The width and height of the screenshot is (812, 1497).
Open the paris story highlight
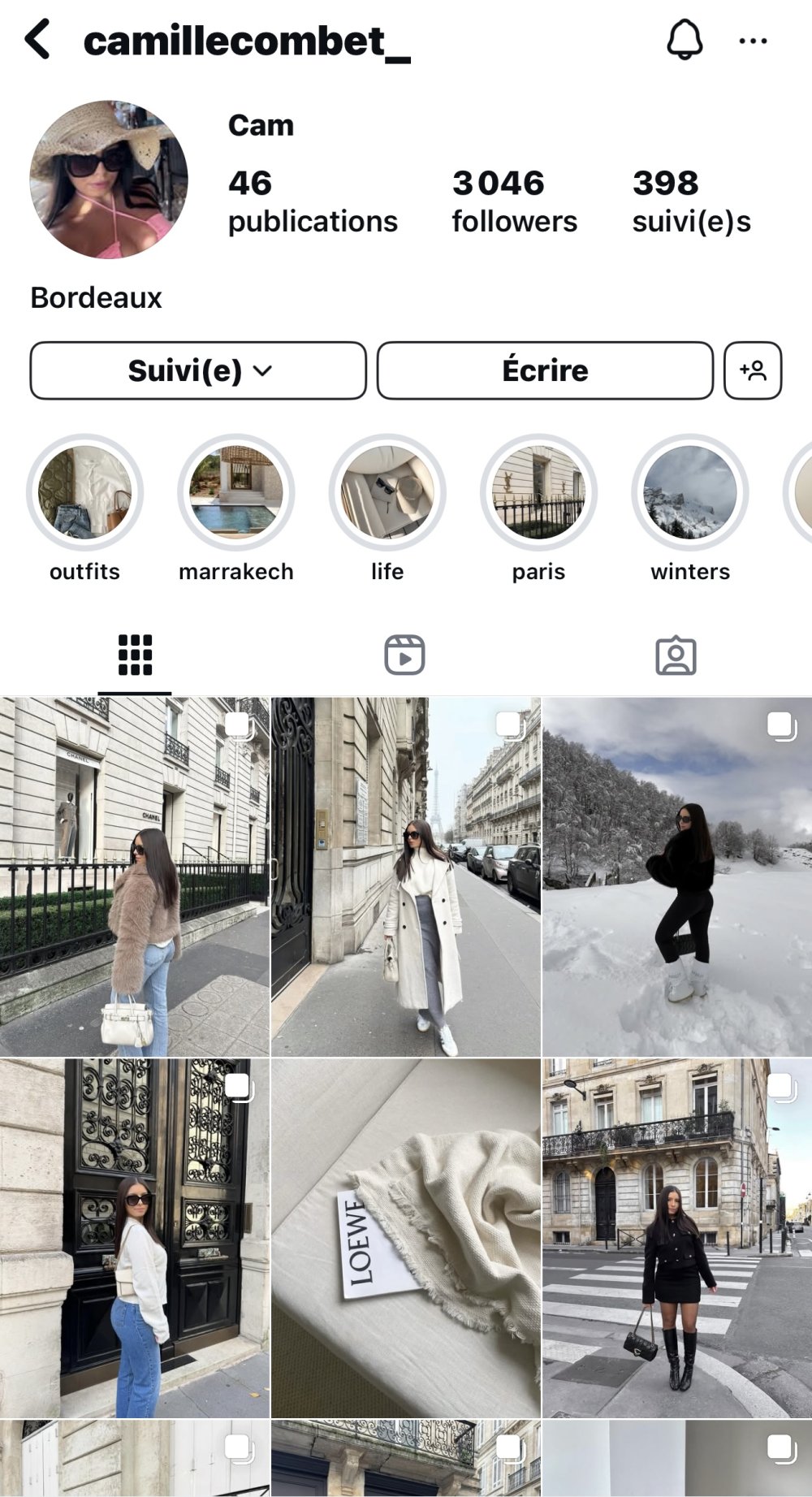(538, 492)
